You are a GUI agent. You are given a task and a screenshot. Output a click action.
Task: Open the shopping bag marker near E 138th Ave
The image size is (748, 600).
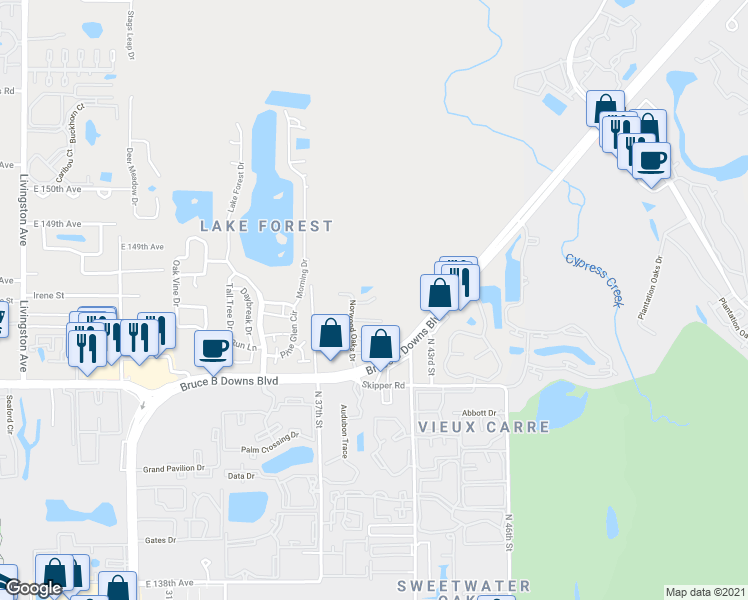point(117,586)
